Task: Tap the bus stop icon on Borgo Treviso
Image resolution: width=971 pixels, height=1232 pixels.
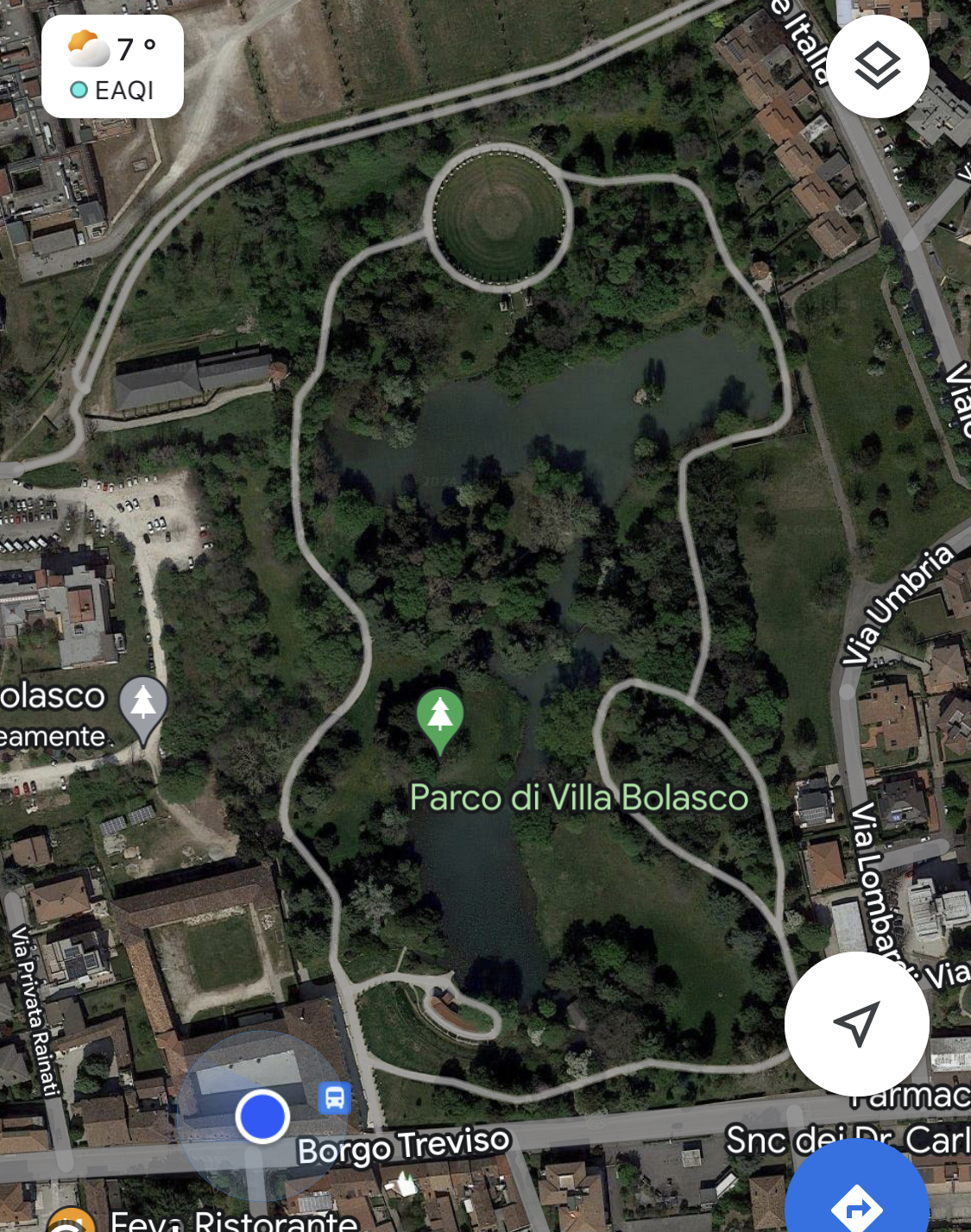Action: pos(335,1098)
